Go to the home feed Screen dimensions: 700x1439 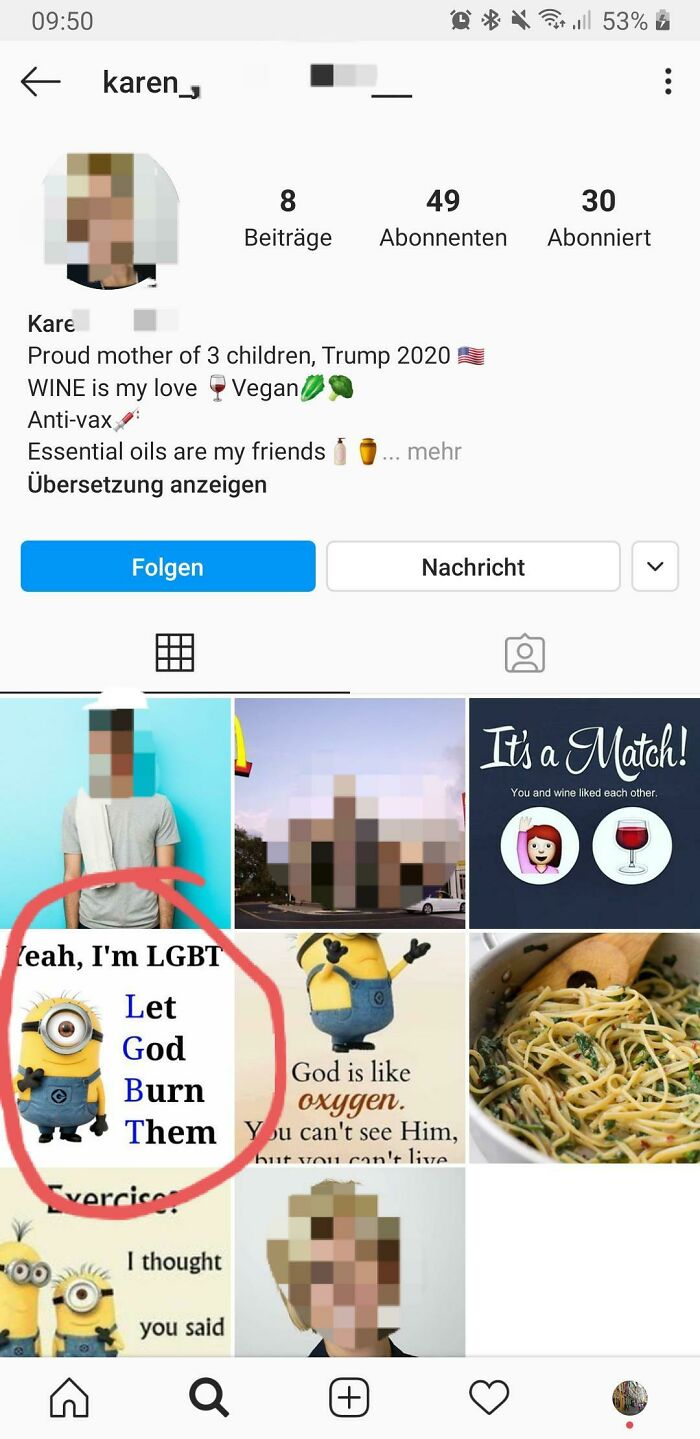pos(69,1397)
